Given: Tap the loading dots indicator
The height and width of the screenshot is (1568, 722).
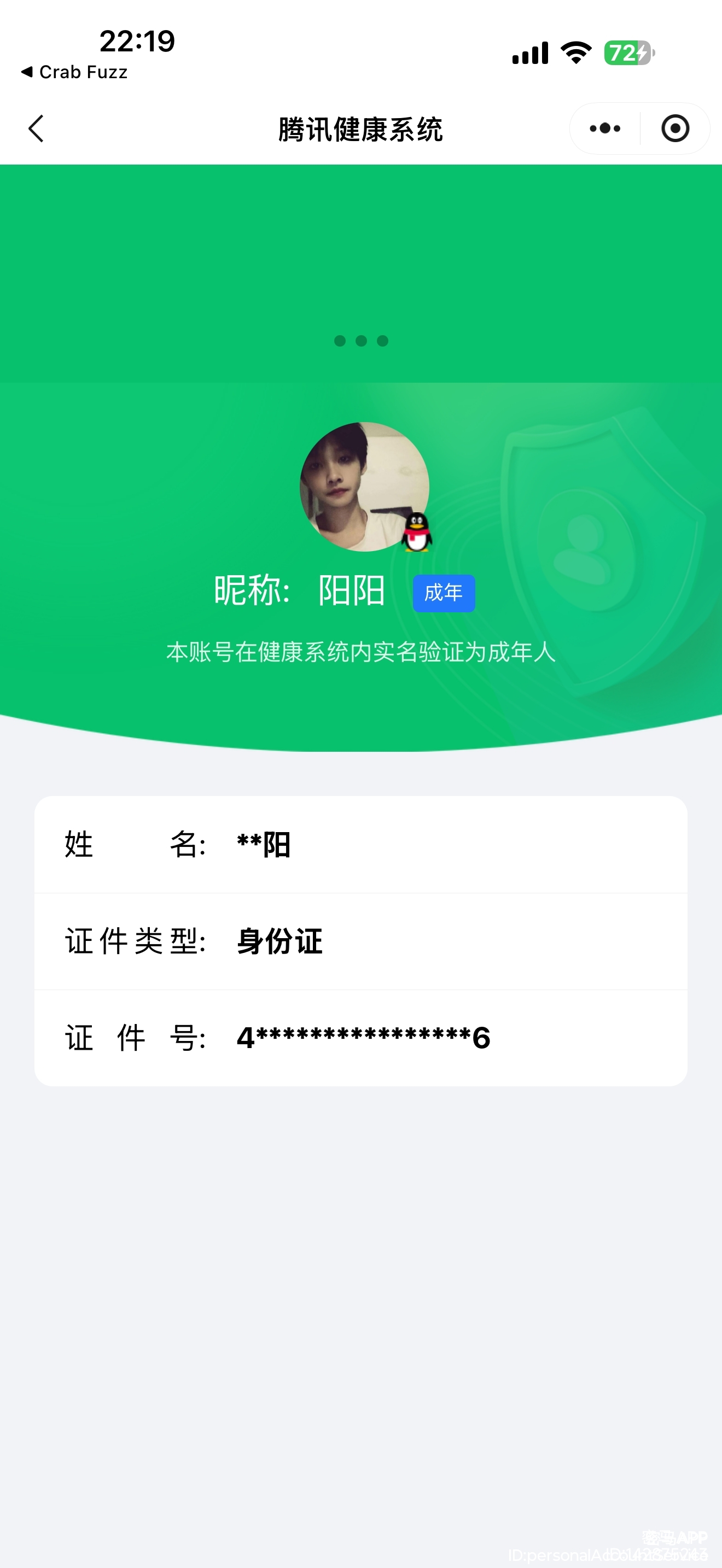Looking at the screenshot, I should tap(361, 342).
